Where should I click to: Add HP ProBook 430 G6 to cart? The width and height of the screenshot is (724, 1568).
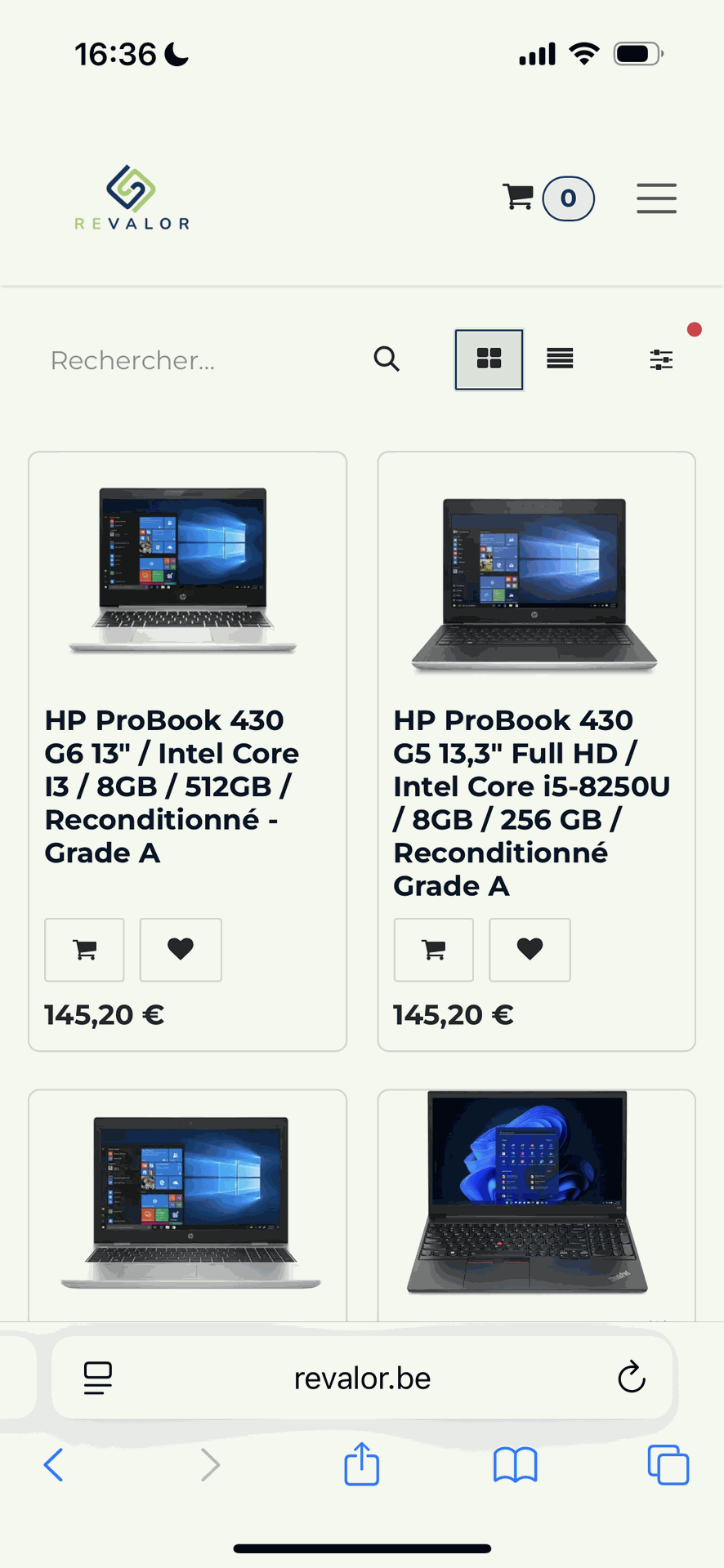point(85,949)
